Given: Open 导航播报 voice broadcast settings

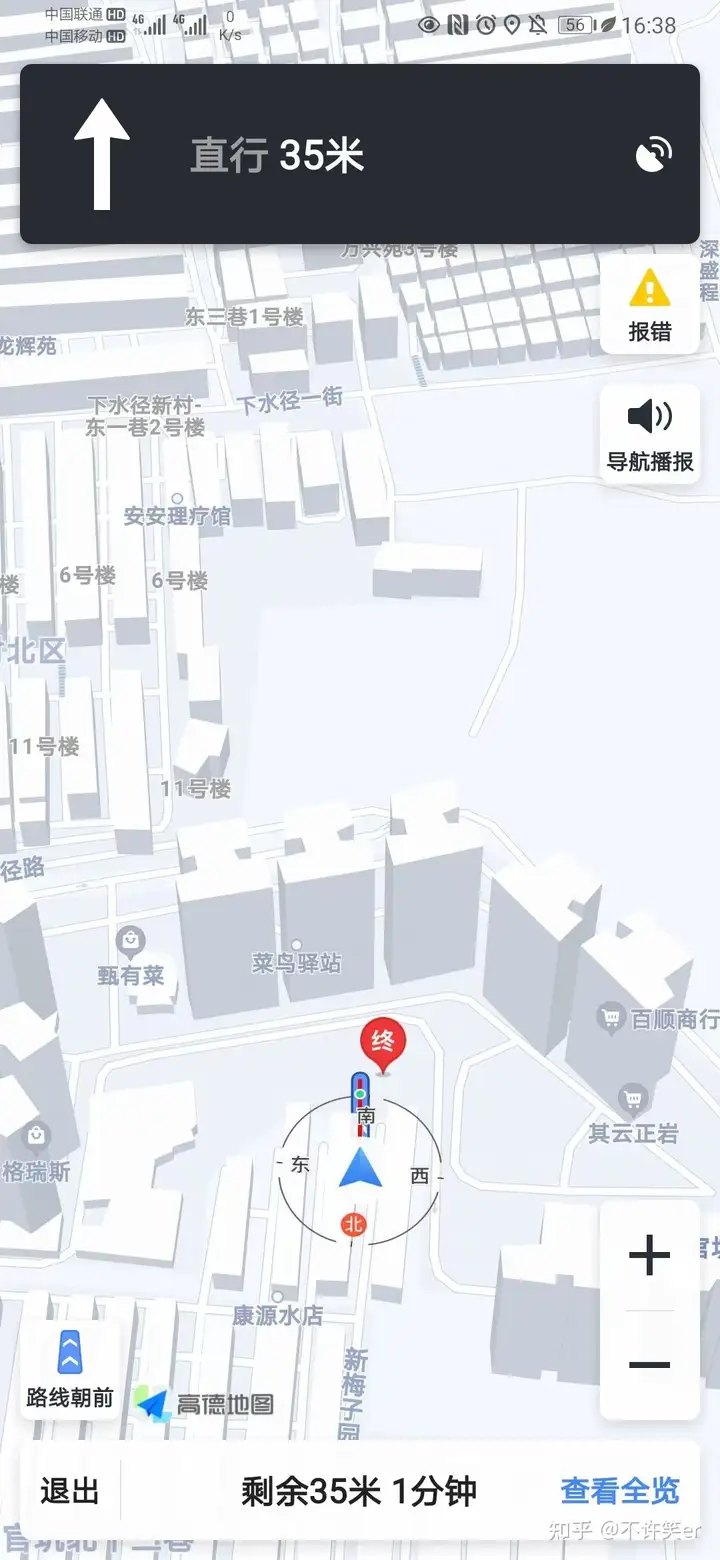Looking at the screenshot, I should (x=650, y=435).
